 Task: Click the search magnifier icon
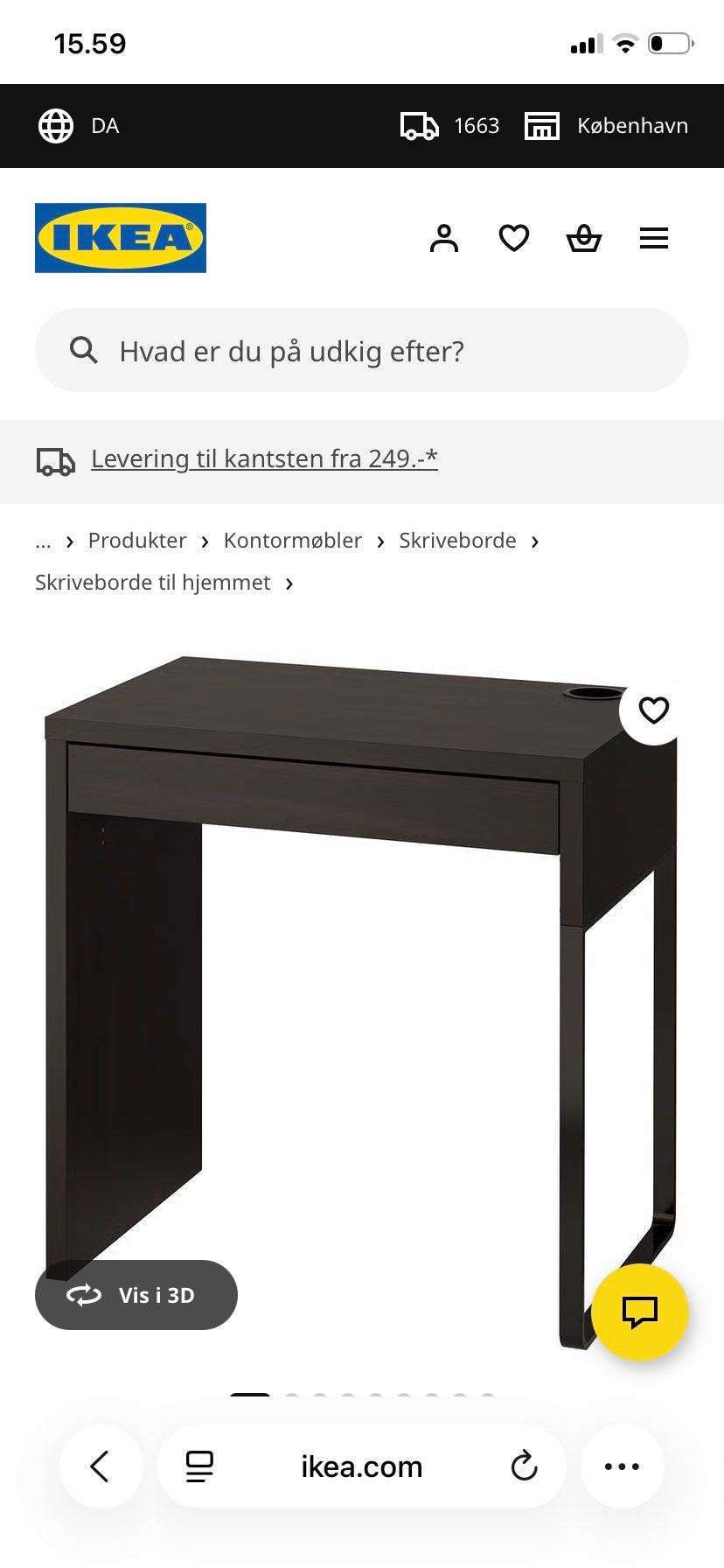coord(82,349)
